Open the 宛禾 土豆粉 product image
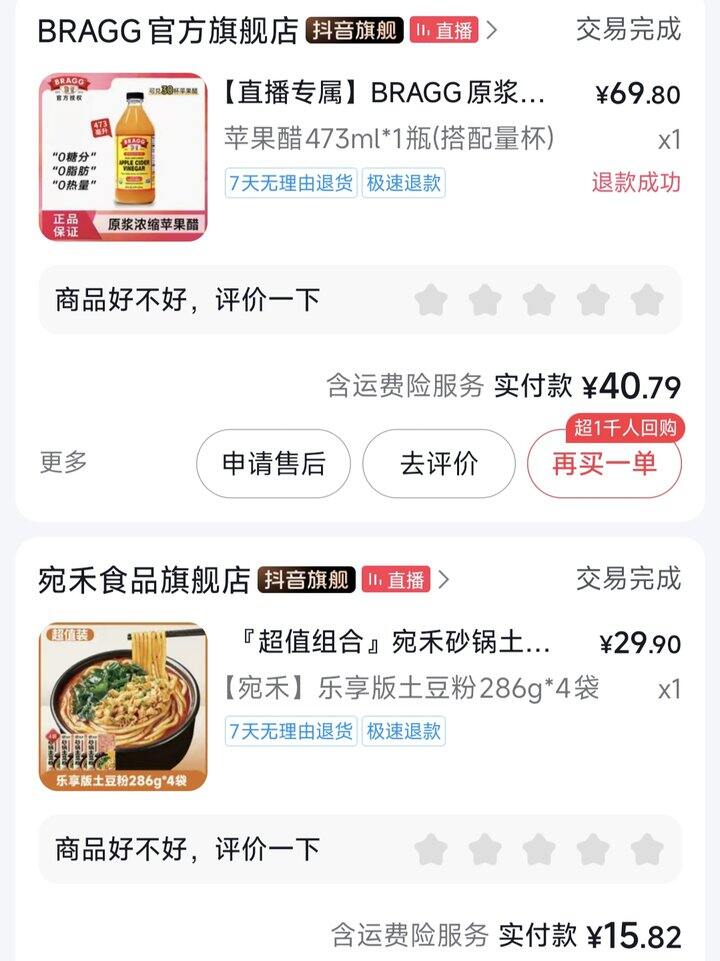The image size is (720, 961). [x=123, y=707]
